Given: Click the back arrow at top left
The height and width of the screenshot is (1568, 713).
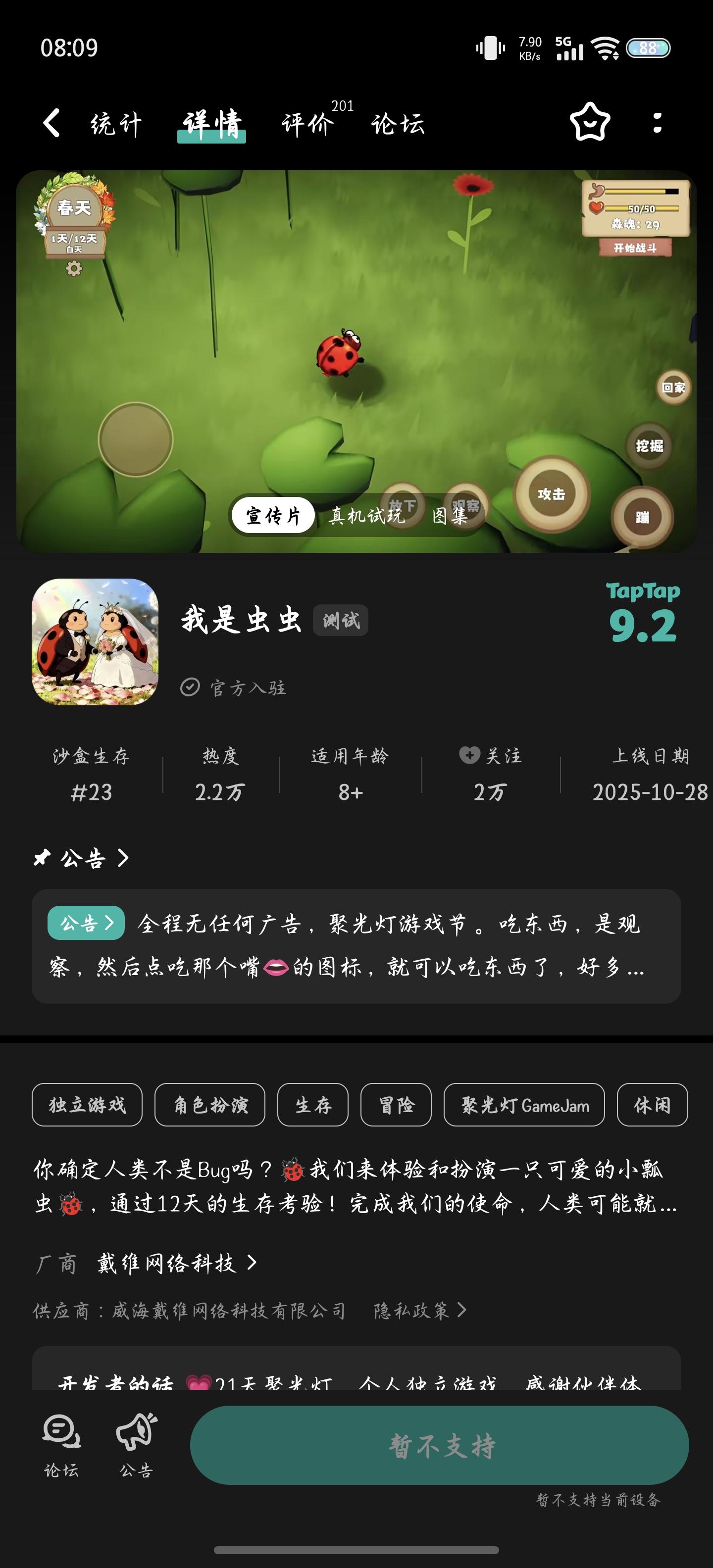Looking at the screenshot, I should pyautogui.click(x=52, y=124).
